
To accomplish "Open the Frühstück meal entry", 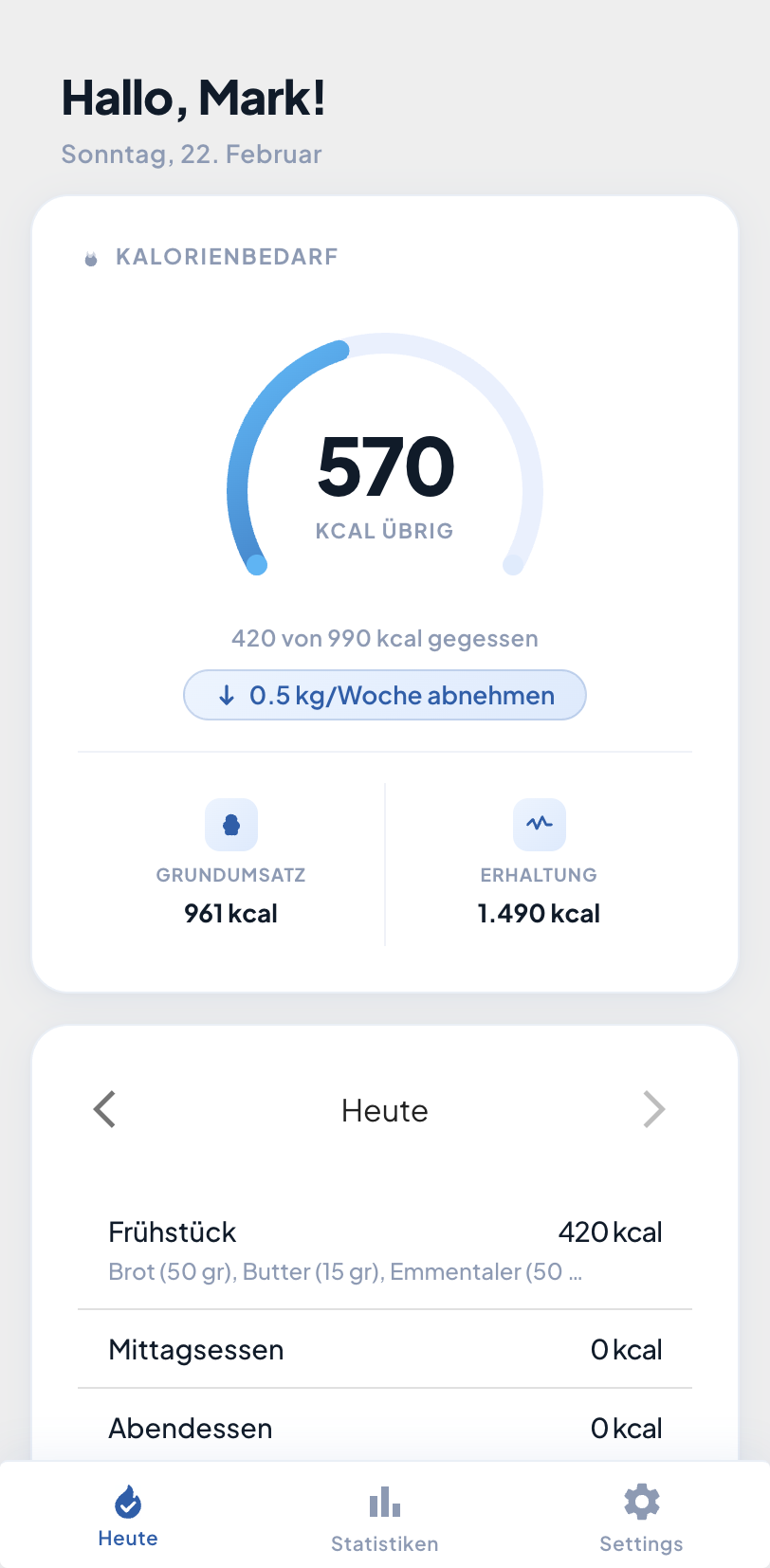I will point(384,1231).
